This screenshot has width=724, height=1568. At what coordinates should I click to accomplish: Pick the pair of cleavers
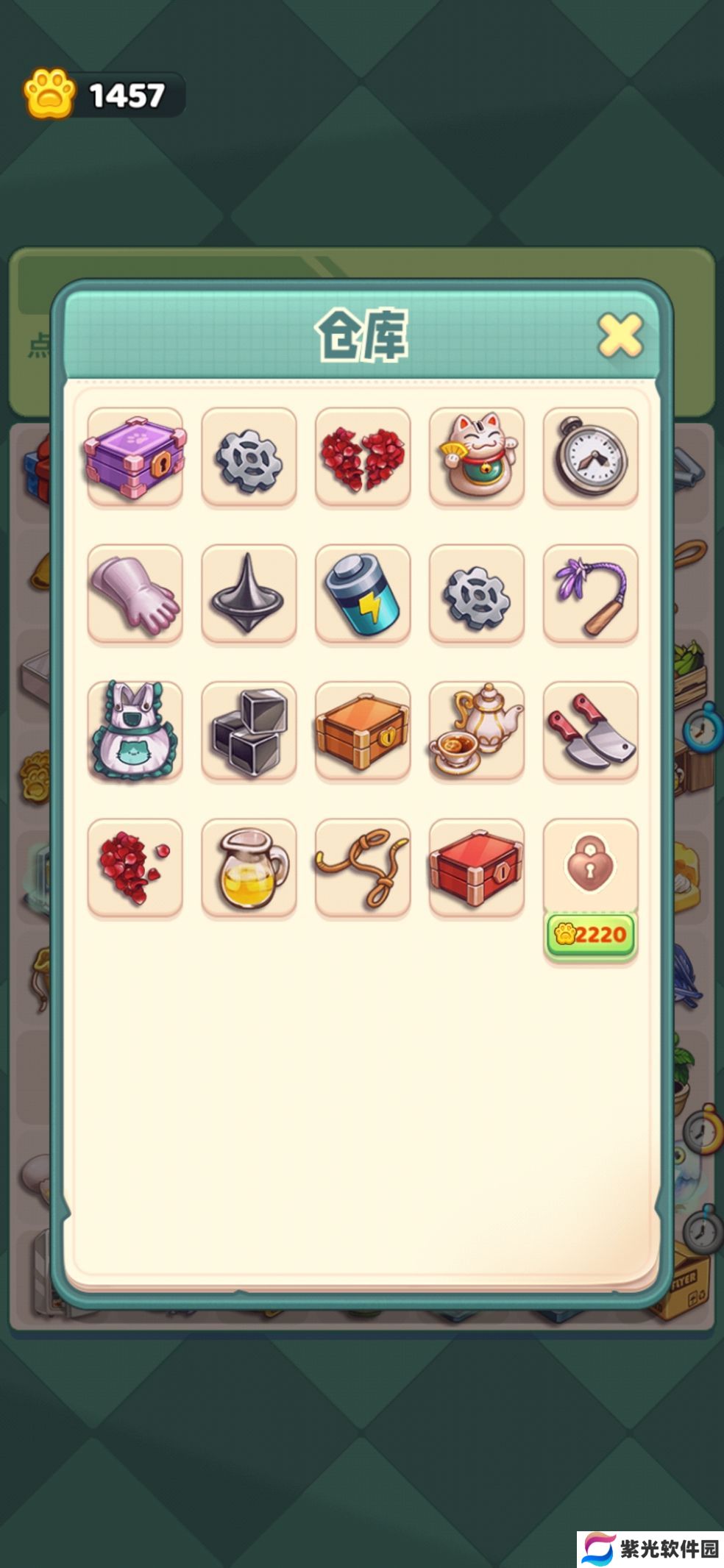[590, 730]
